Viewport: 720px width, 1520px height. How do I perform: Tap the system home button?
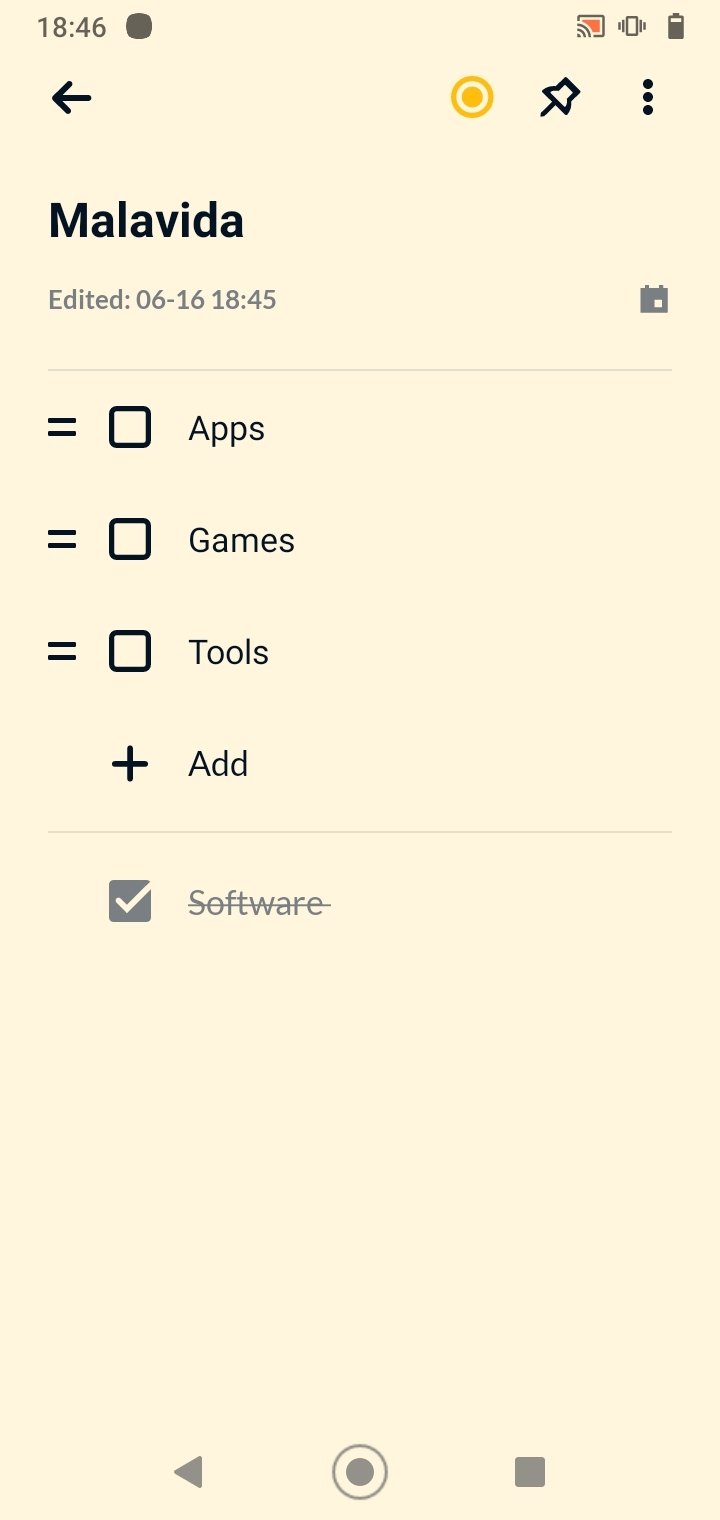360,1472
